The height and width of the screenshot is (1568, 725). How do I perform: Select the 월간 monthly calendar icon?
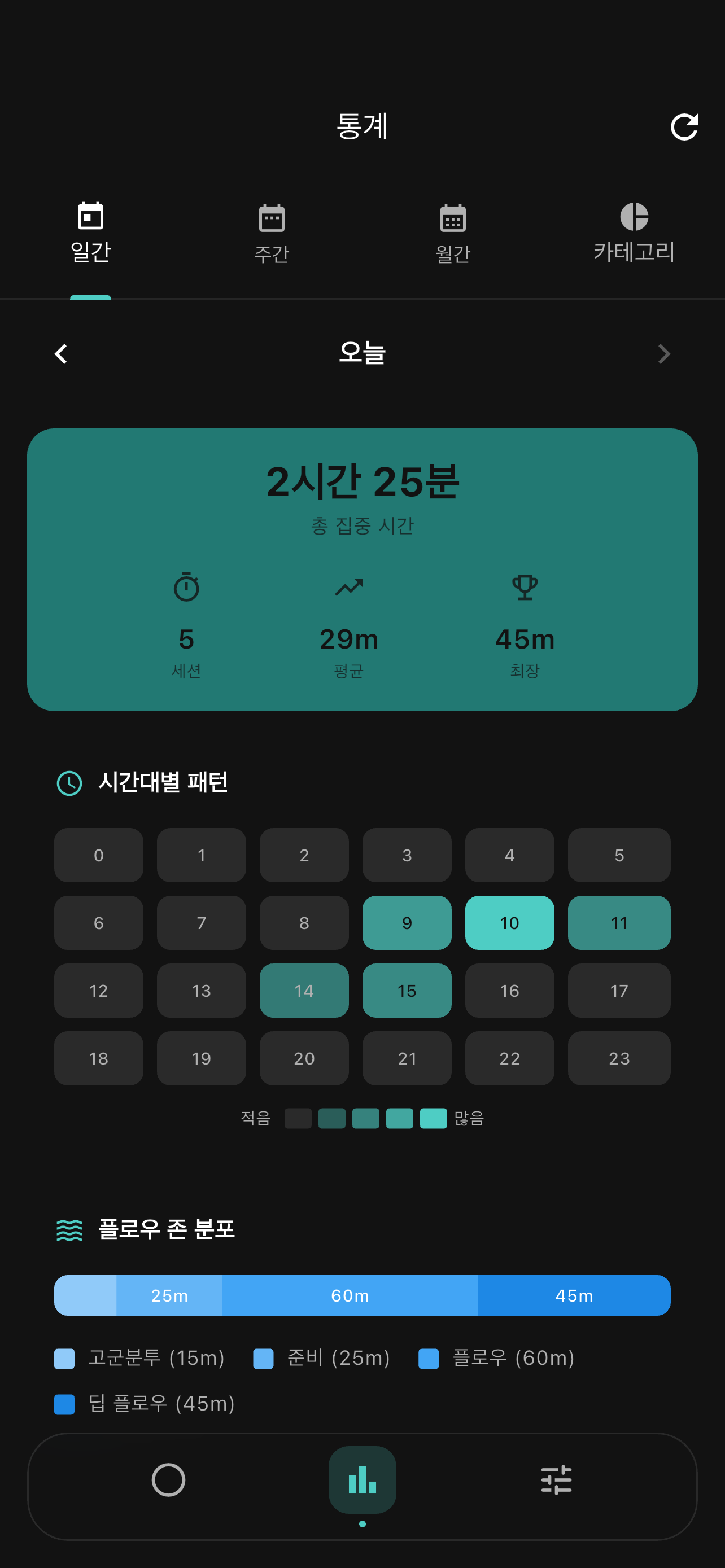pyautogui.click(x=452, y=217)
